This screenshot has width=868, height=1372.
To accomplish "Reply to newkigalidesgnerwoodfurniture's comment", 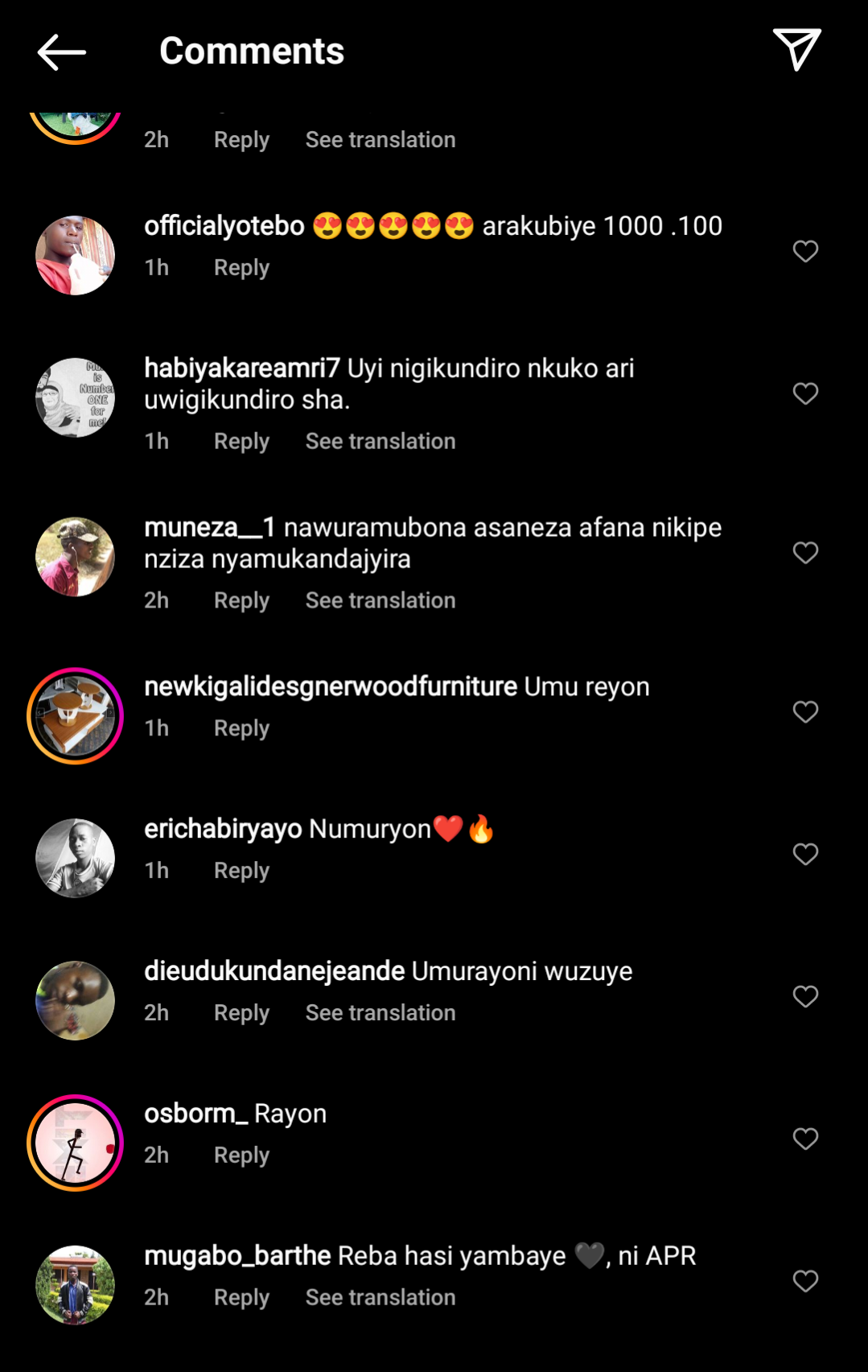I will coord(241,728).
